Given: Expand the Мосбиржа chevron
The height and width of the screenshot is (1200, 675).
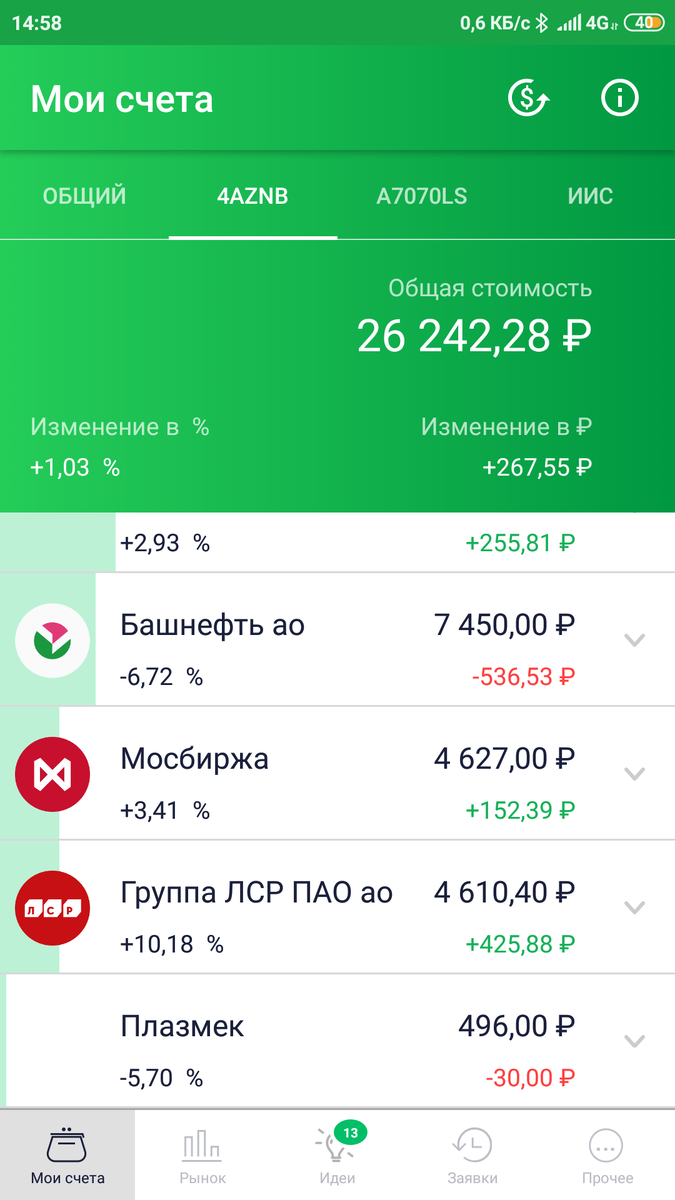Looking at the screenshot, I should tap(635, 773).
